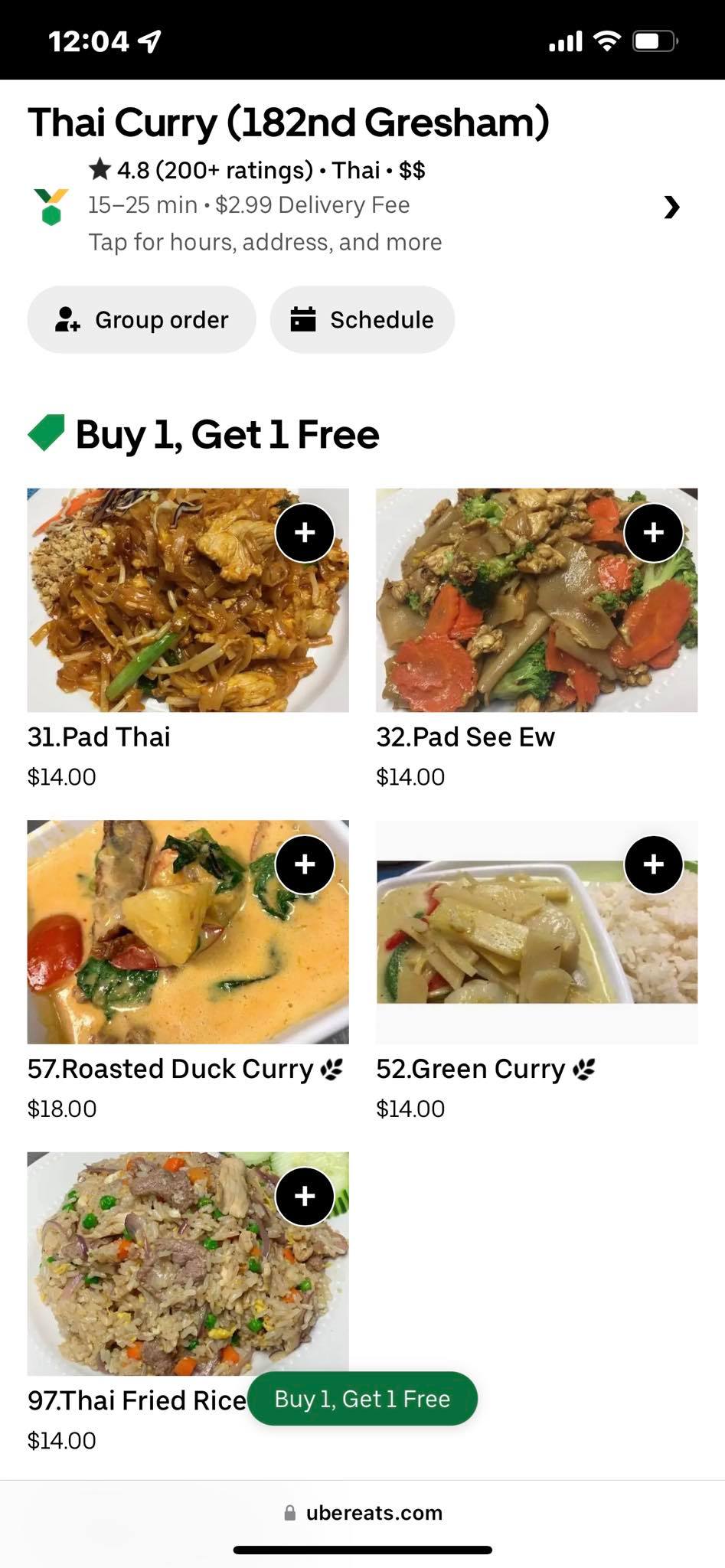Add 97.Thai Fried Rice to order
Image resolution: width=725 pixels, height=1568 pixels.
tap(305, 1196)
